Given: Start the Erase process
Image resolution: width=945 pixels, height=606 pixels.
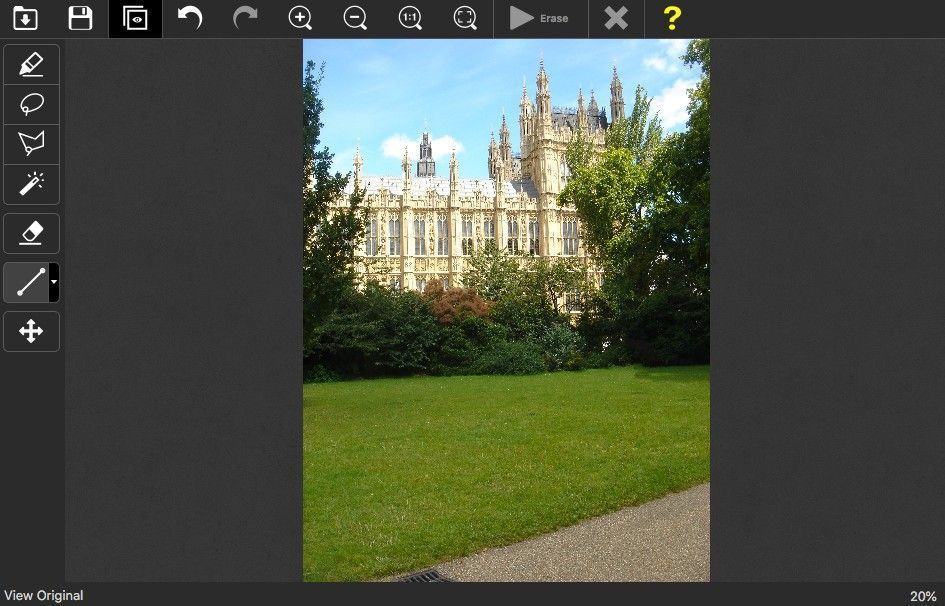Looking at the screenshot, I should coord(539,18).
